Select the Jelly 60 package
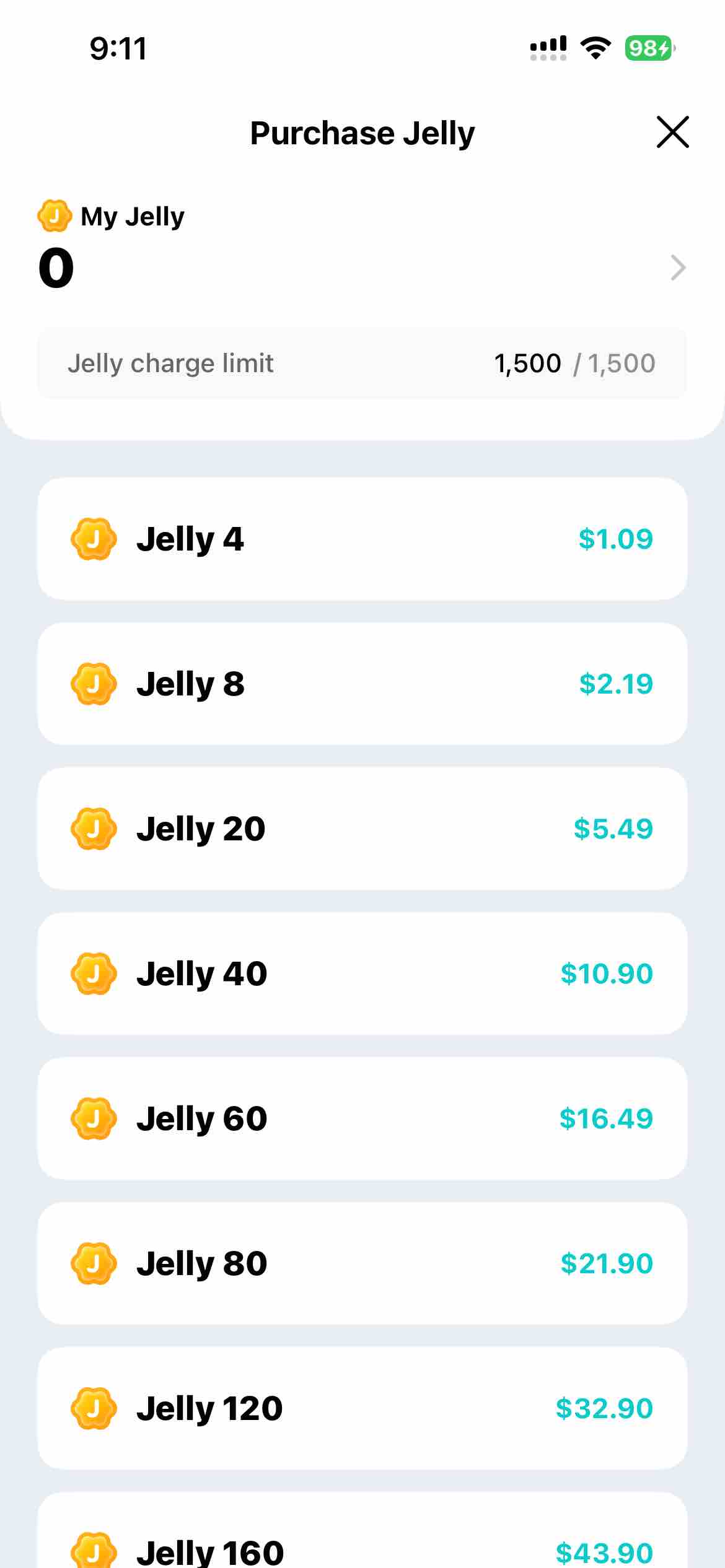This screenshot has height=1568, width=725. click(362, 1118)
